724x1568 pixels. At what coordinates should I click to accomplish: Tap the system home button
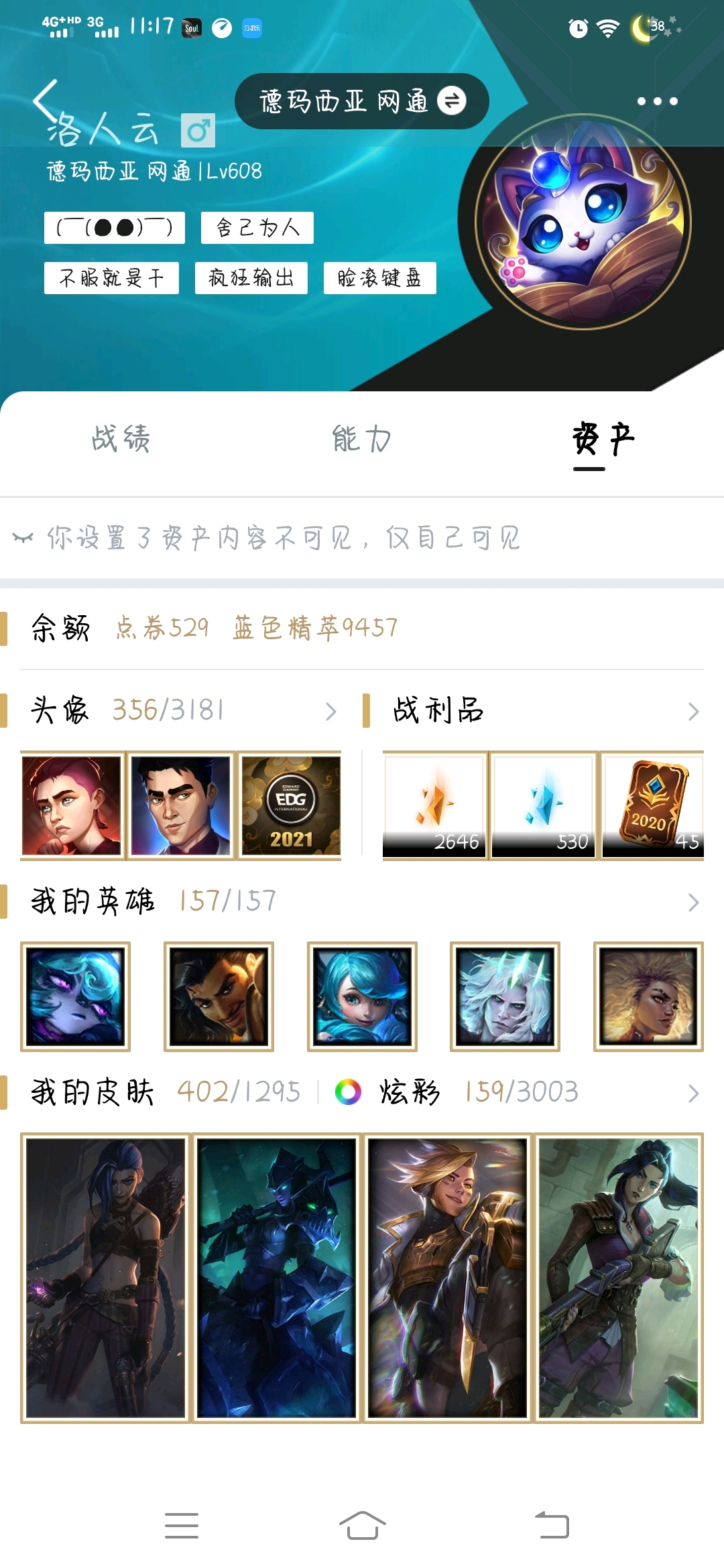click(x=362, y=1525)
